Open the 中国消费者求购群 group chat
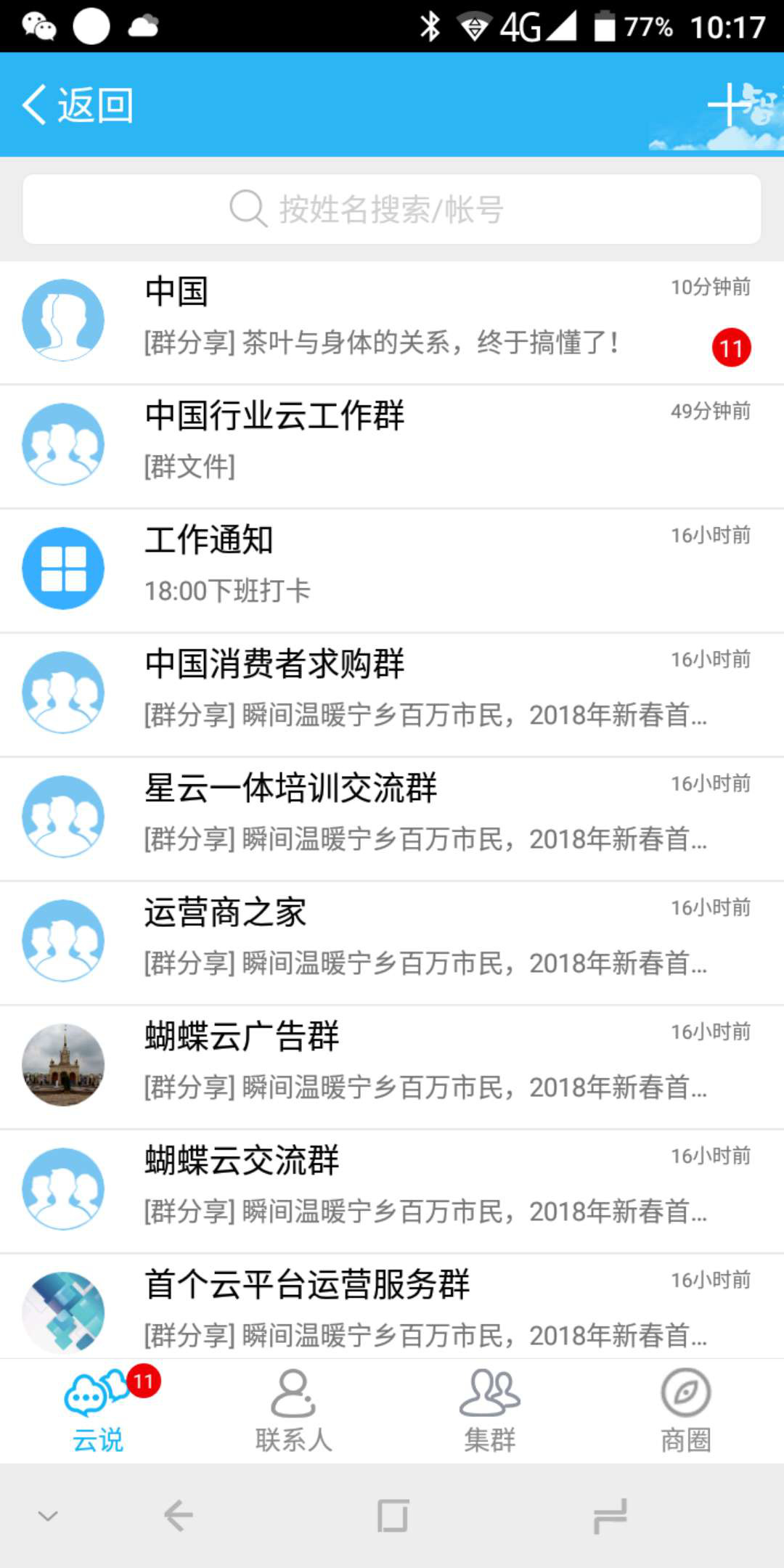This screenshot has width=784, height=1568. 392,695
